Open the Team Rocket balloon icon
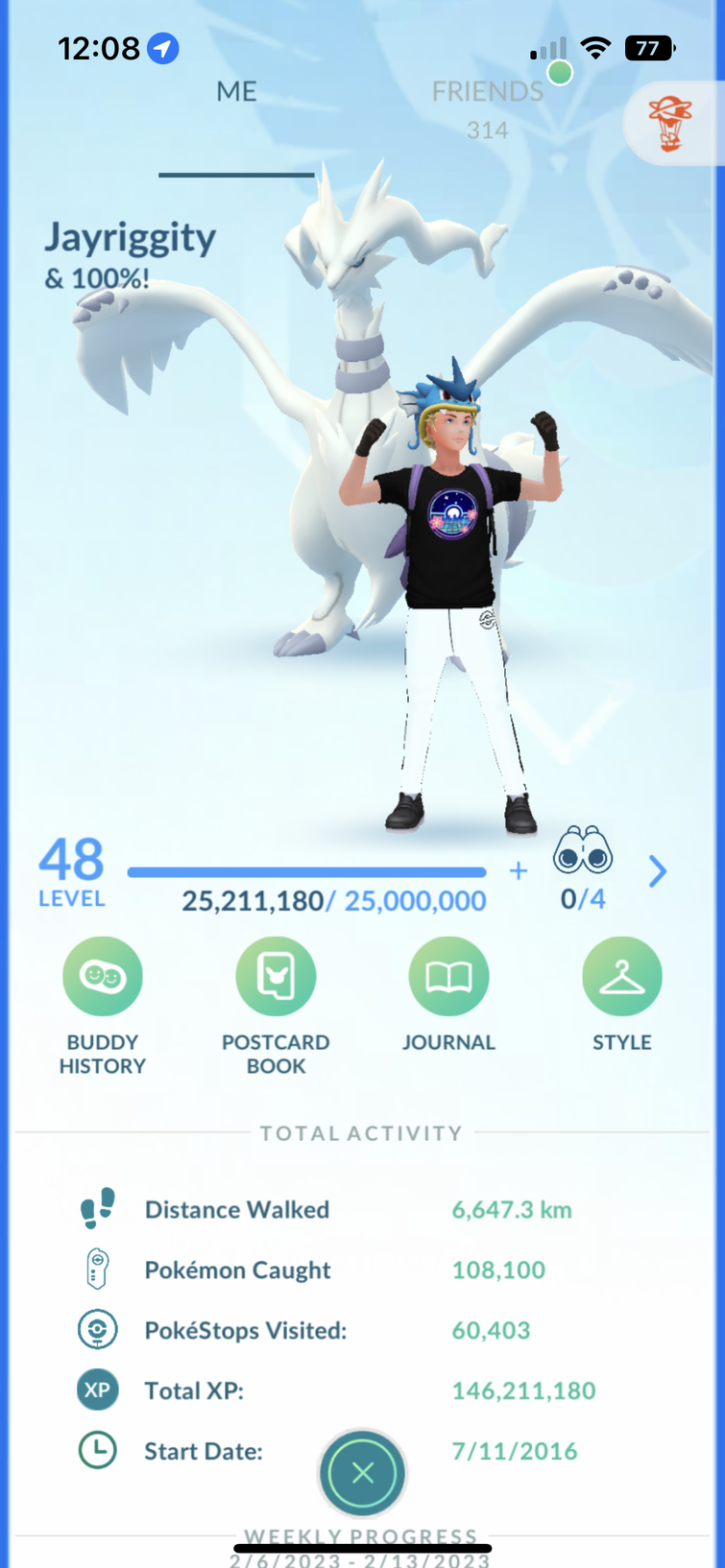The width and height of the screenshot is (725, 1568). 670,125
